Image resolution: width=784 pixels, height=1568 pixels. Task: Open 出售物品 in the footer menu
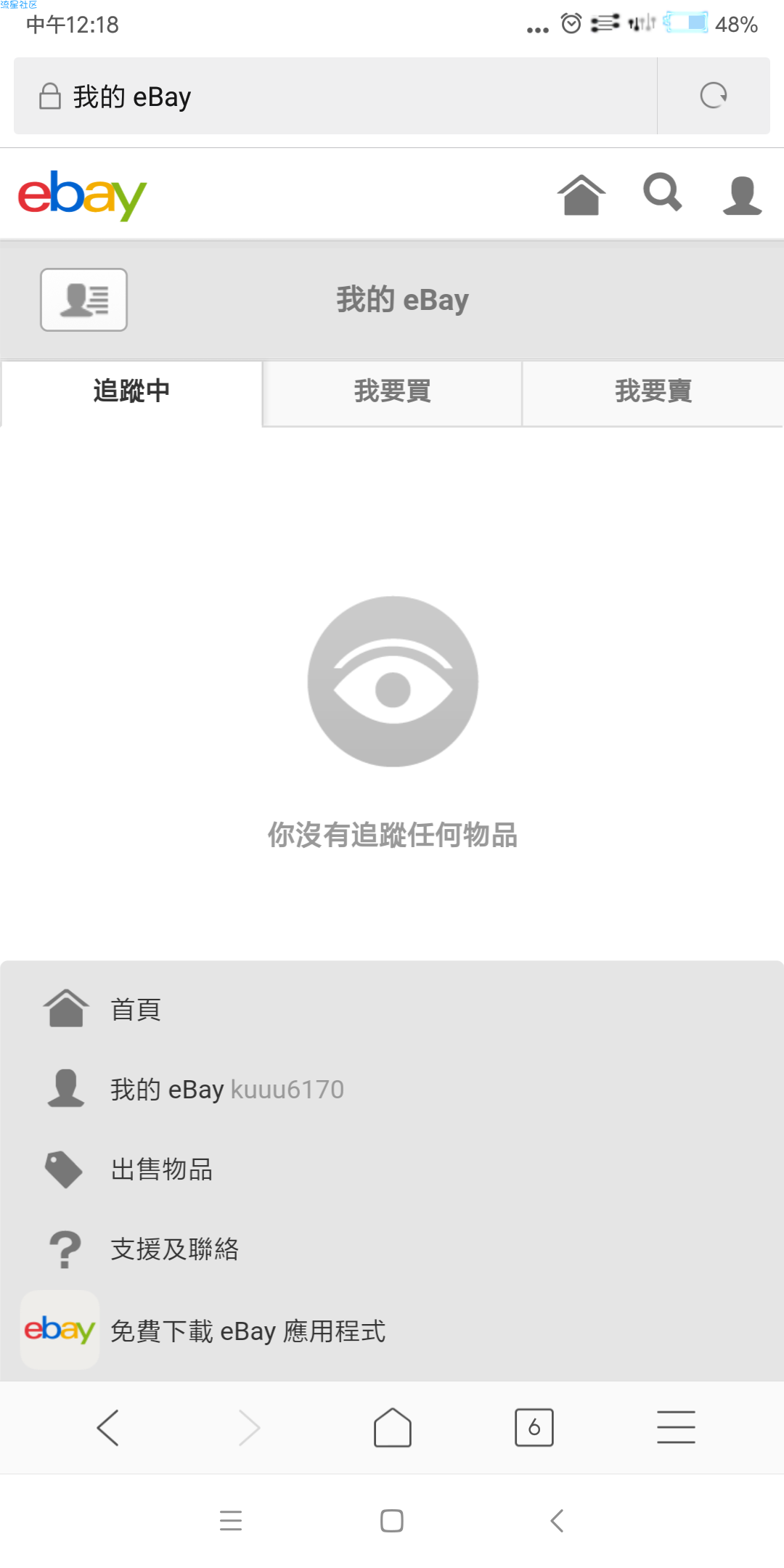click(392, 1169)
